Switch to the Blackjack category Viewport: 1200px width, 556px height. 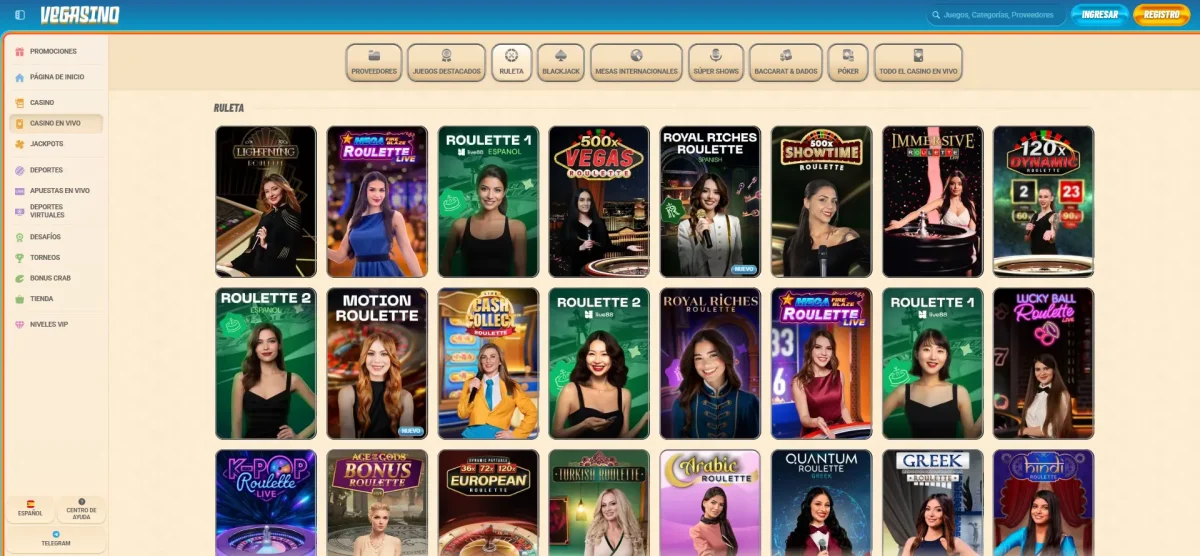(x=560, y=63)
